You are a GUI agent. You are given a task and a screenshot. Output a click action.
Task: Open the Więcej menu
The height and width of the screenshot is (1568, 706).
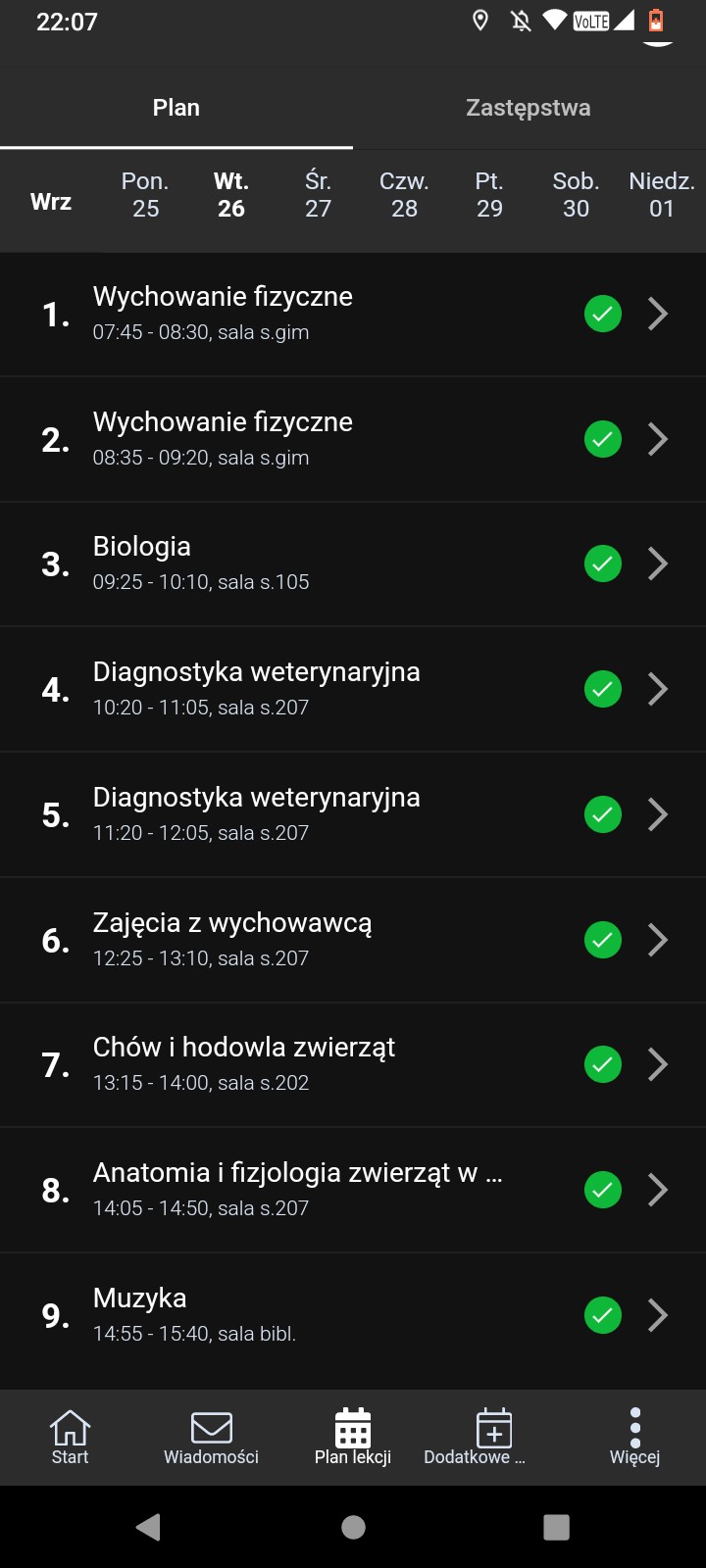(x=634, y=1438)
